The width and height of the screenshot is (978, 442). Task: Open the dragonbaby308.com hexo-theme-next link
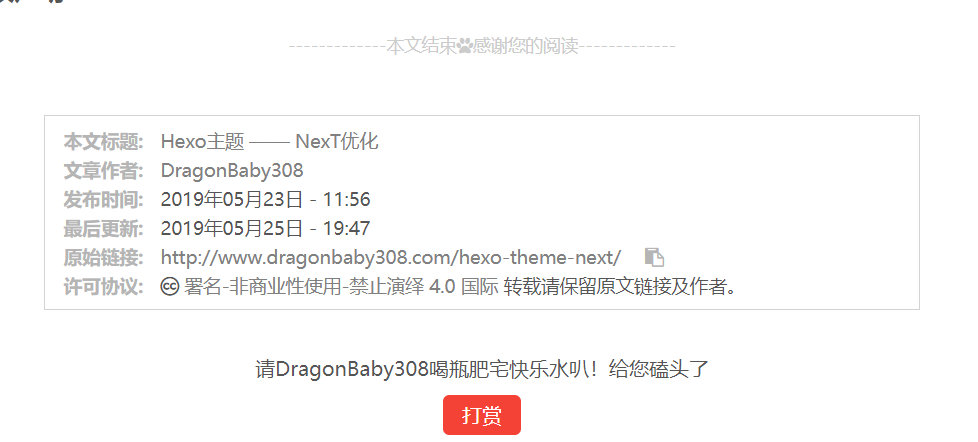390,257
